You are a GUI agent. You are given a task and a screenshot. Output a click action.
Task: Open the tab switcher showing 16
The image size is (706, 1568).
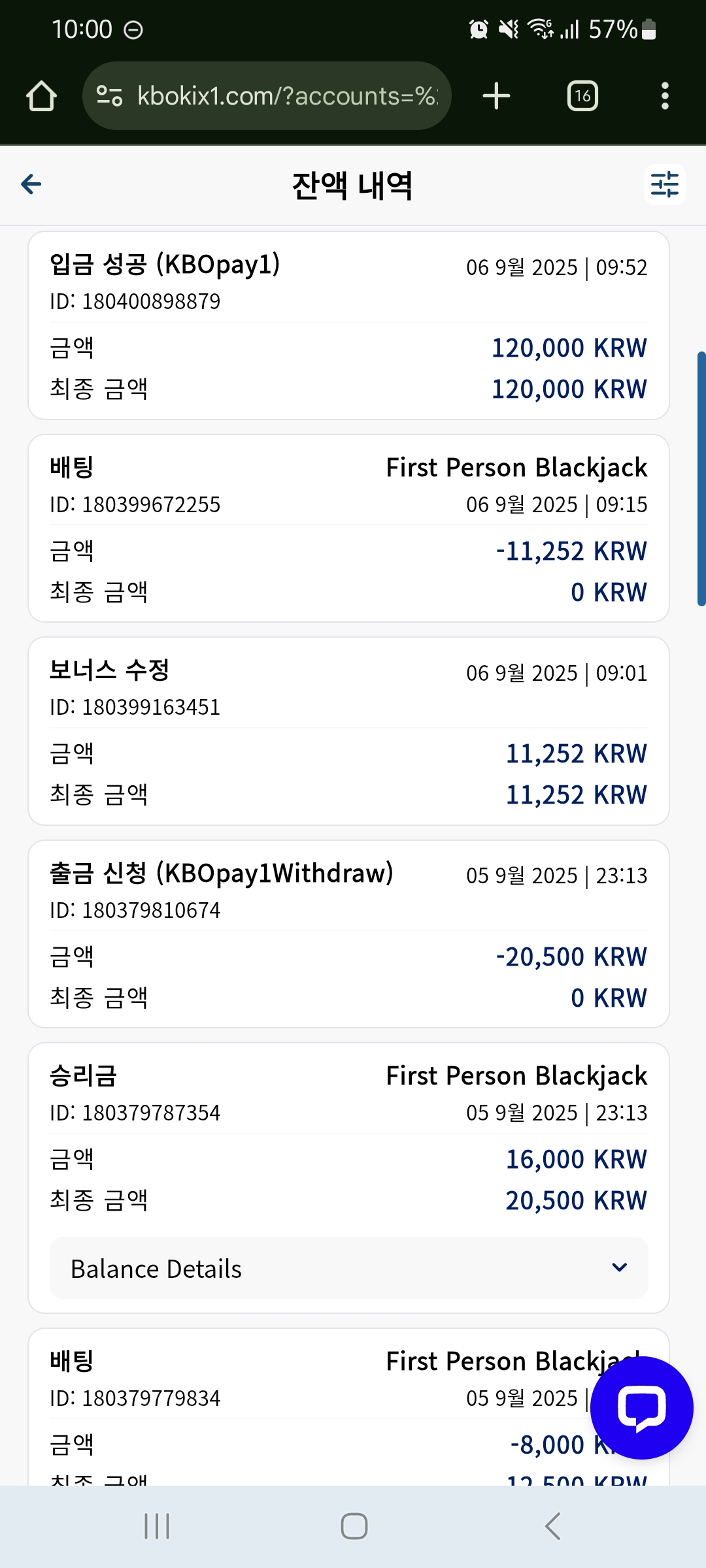tap(582, 96)
